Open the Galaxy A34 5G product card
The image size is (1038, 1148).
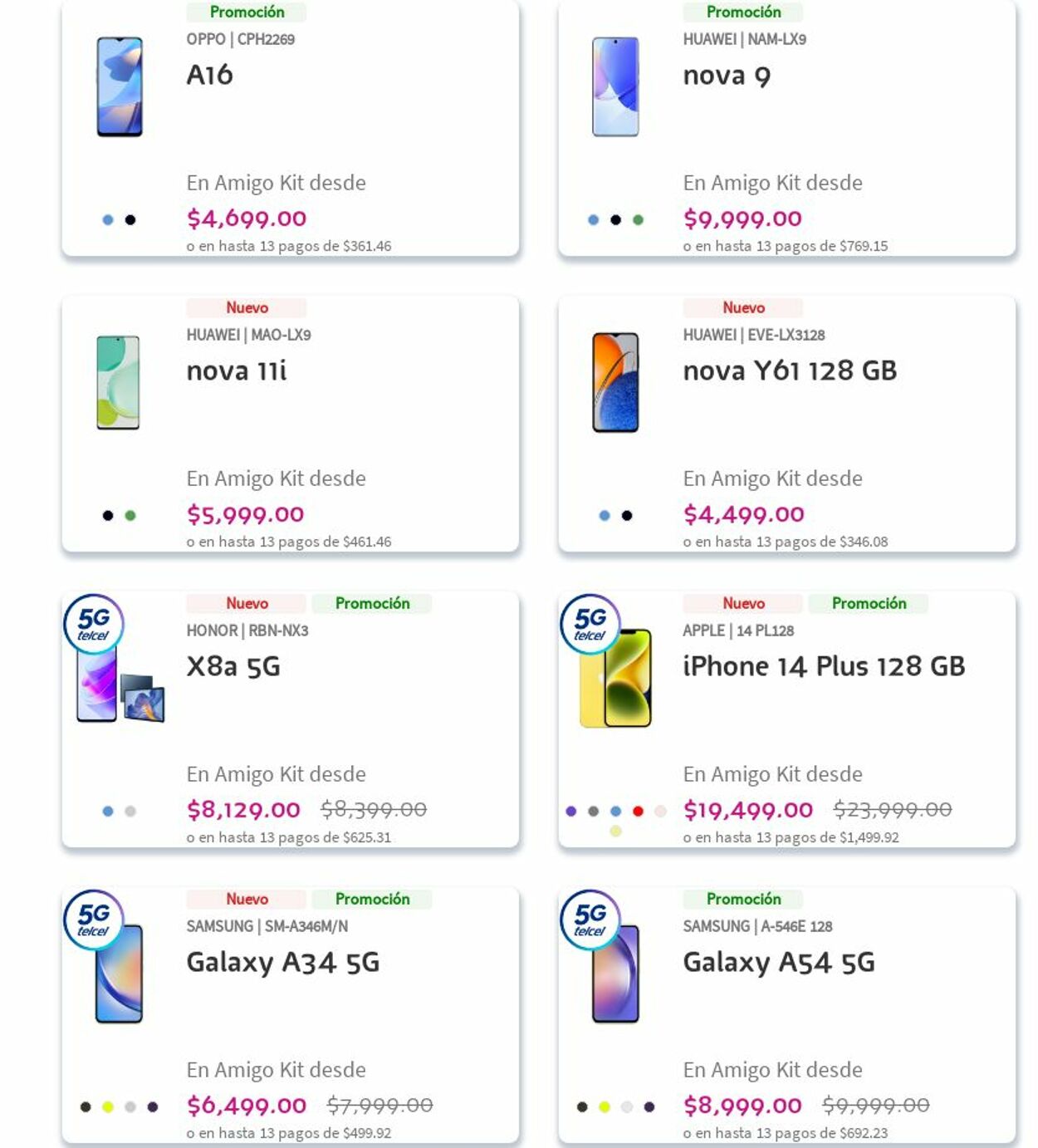tap(282, 963)
